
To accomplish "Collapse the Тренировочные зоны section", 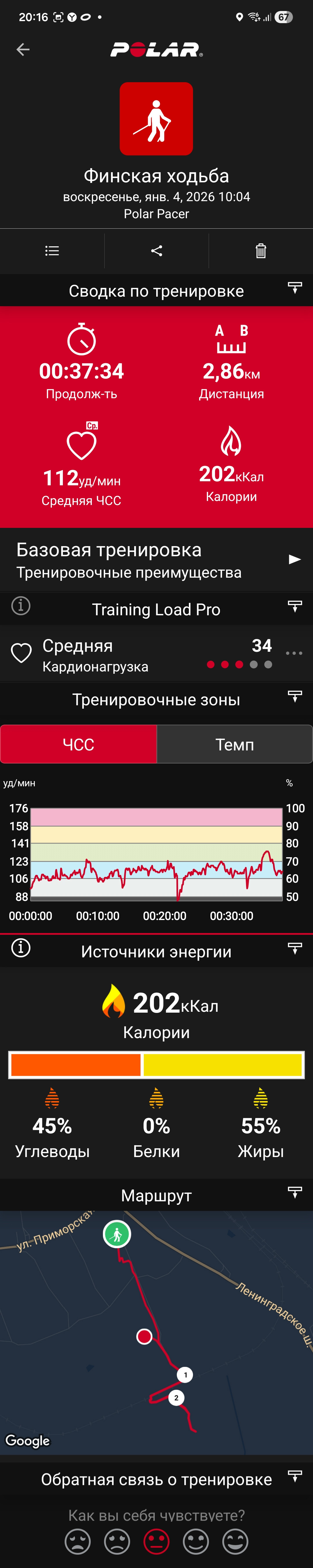I will tap(295, 696).
